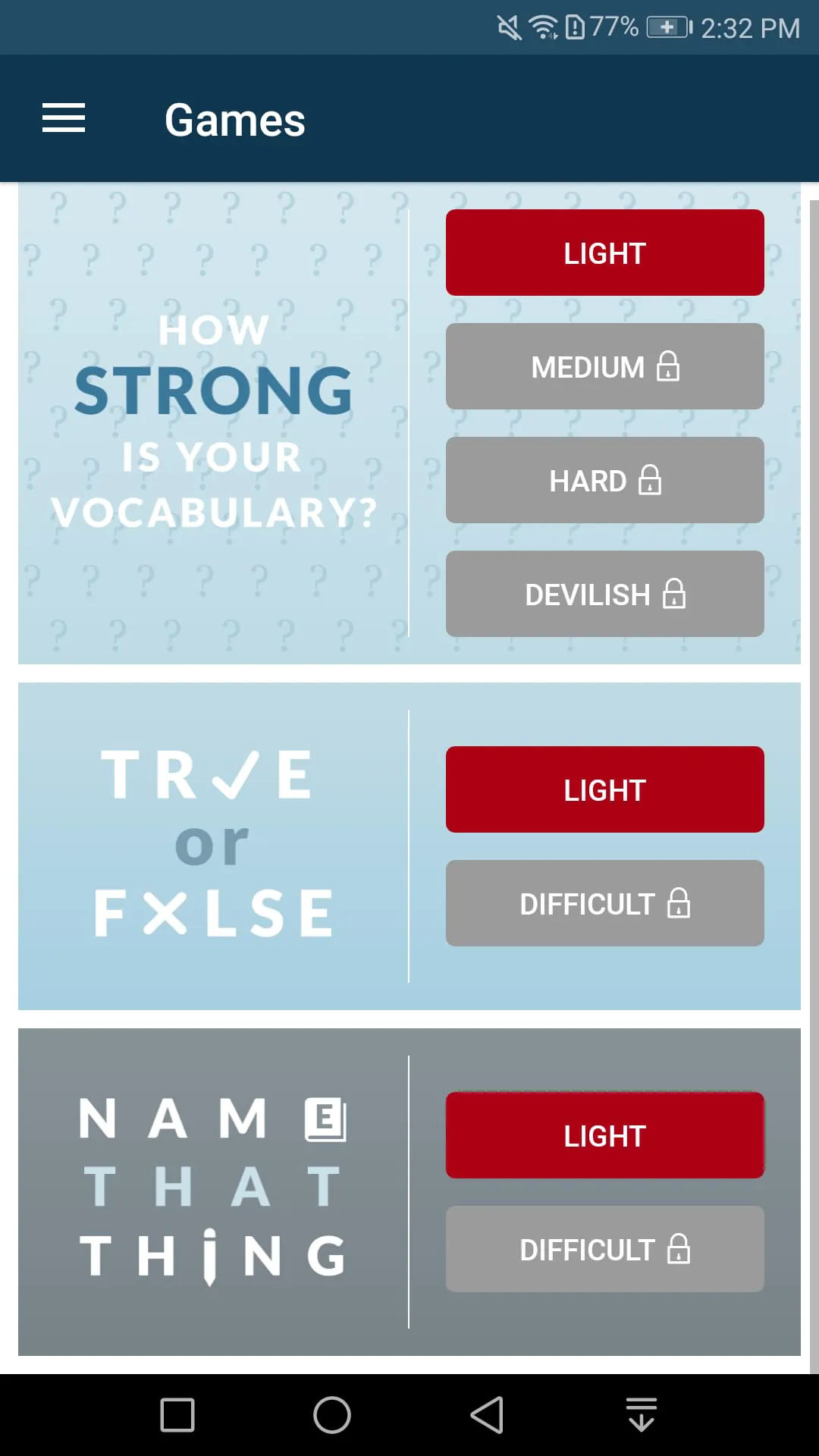
Task: Open the navigation drawer menu
Action: [63, 118]
